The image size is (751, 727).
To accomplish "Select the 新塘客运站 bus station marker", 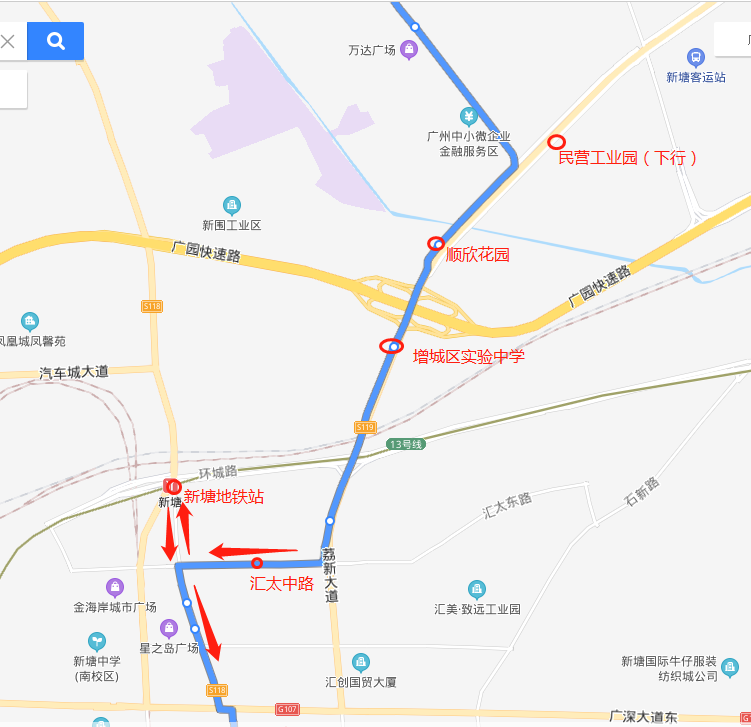I will [696, 58].
